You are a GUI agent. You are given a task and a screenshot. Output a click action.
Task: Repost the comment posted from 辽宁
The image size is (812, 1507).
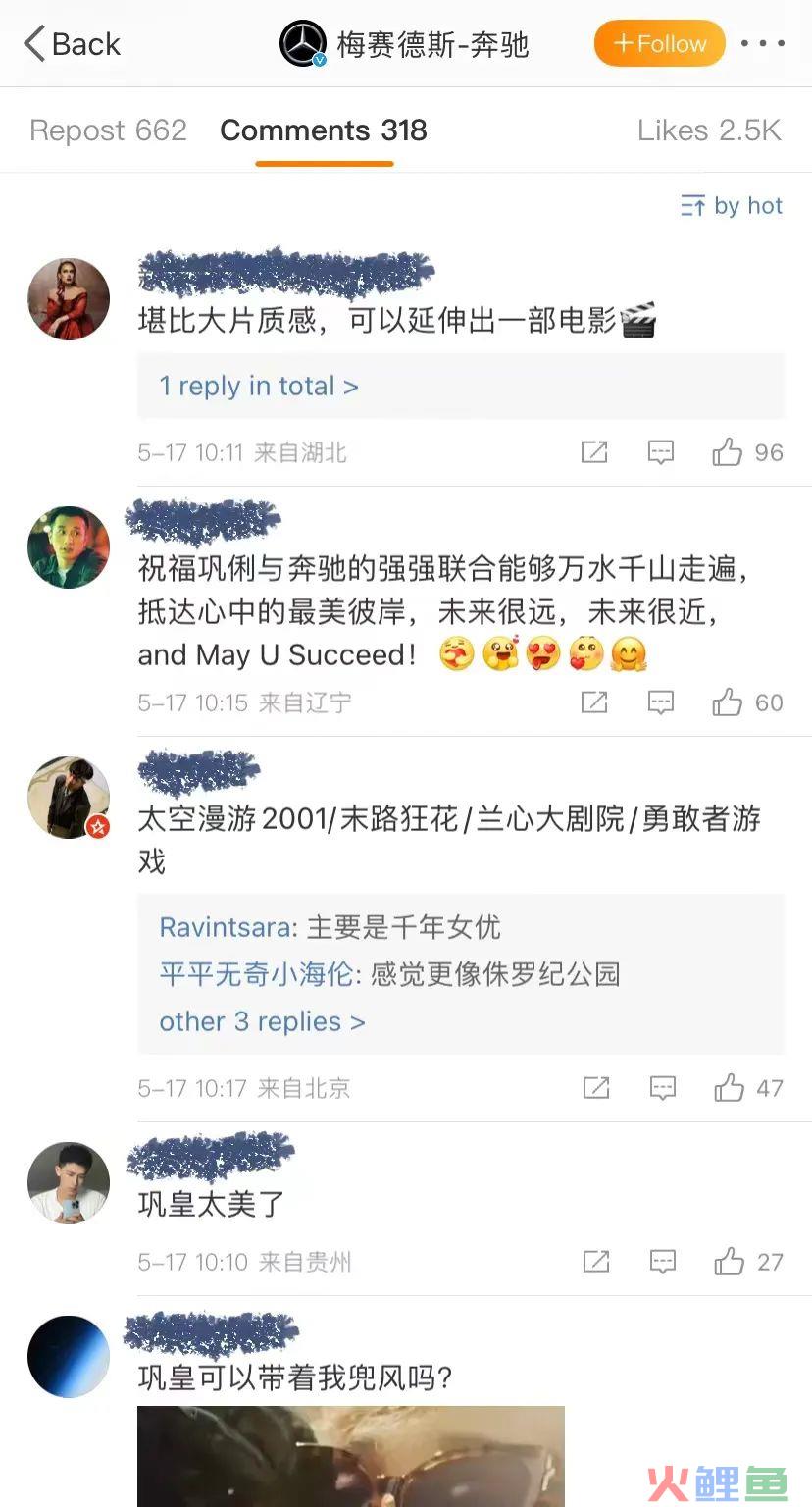click(594, 702)
